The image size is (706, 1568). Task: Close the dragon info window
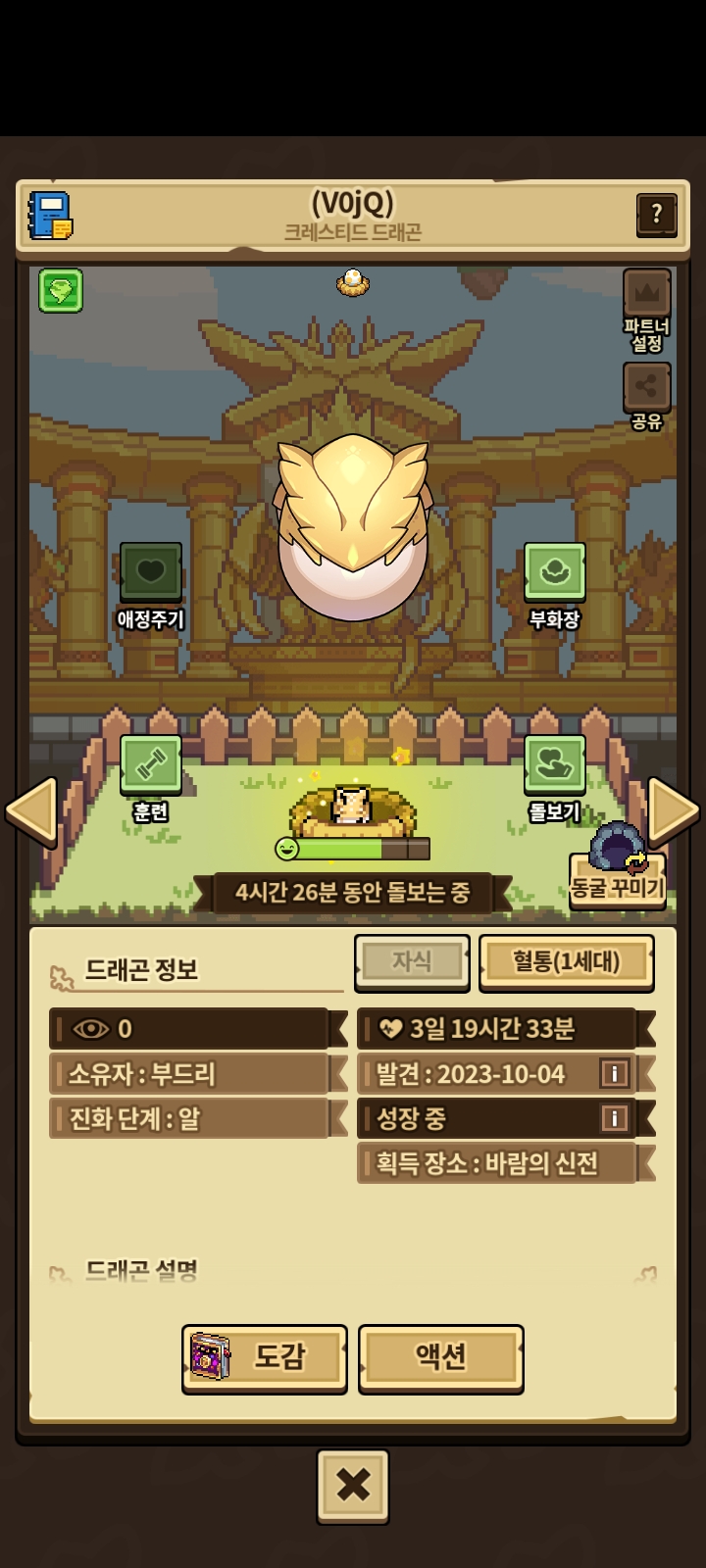coord(353,1486)
